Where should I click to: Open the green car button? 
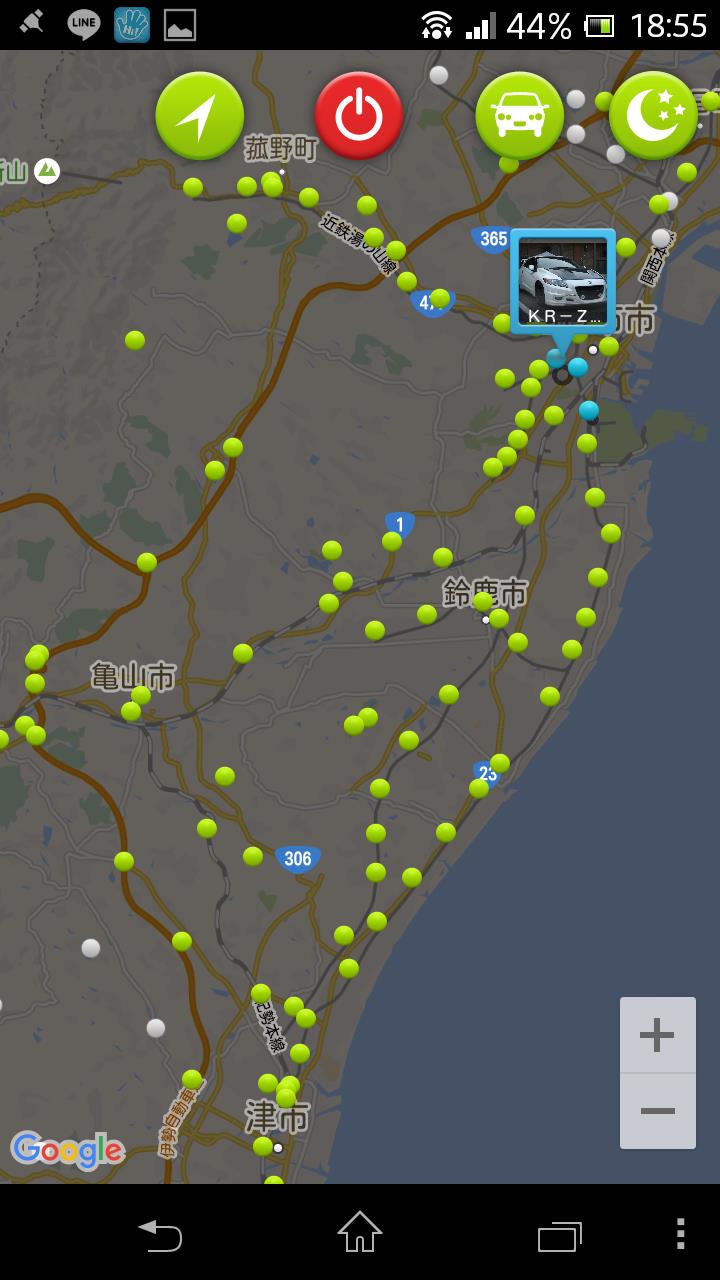tap(519, 116)
